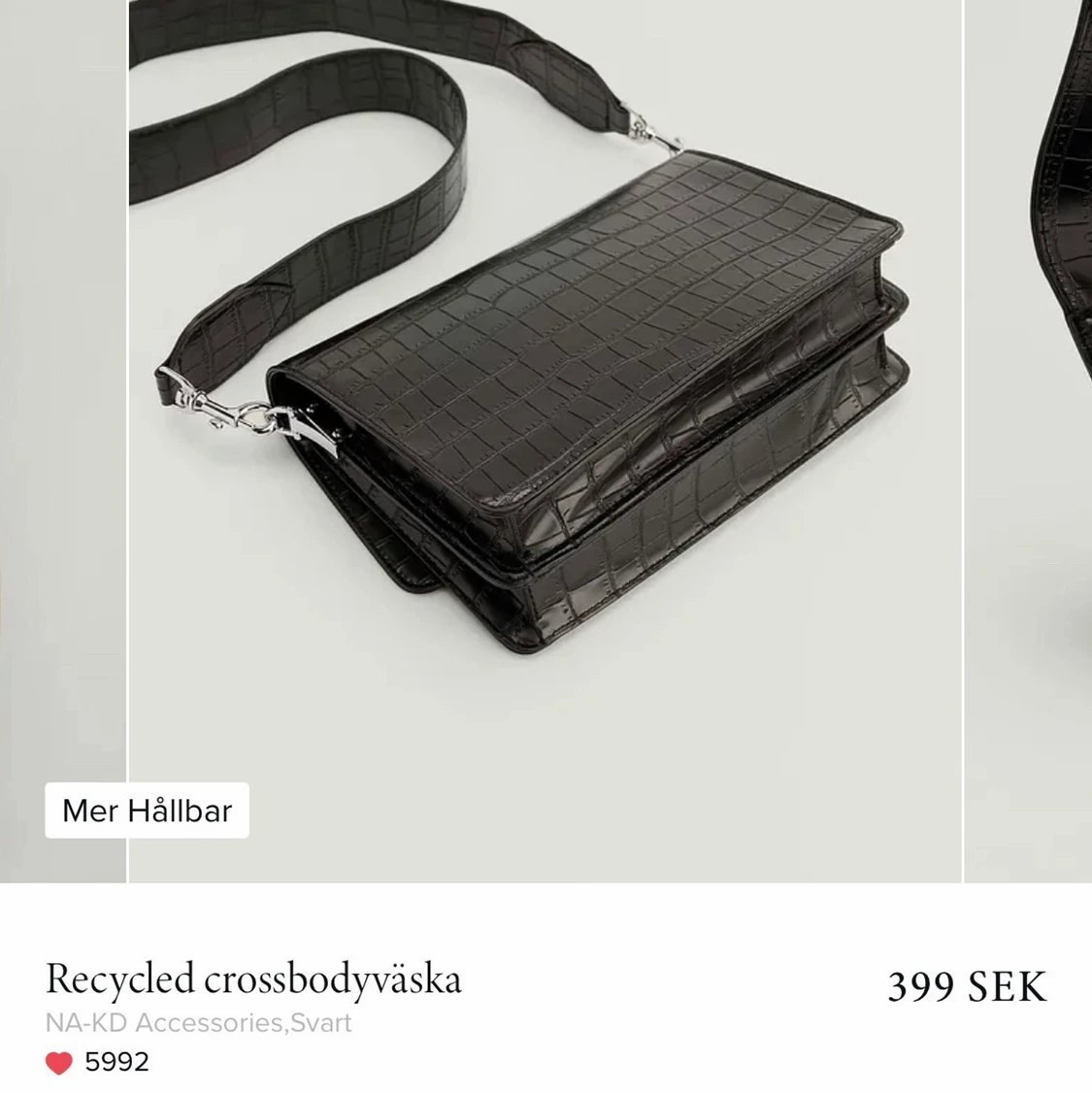Open "Recycled crossbodyväska" product details

(x=256, y=980)
